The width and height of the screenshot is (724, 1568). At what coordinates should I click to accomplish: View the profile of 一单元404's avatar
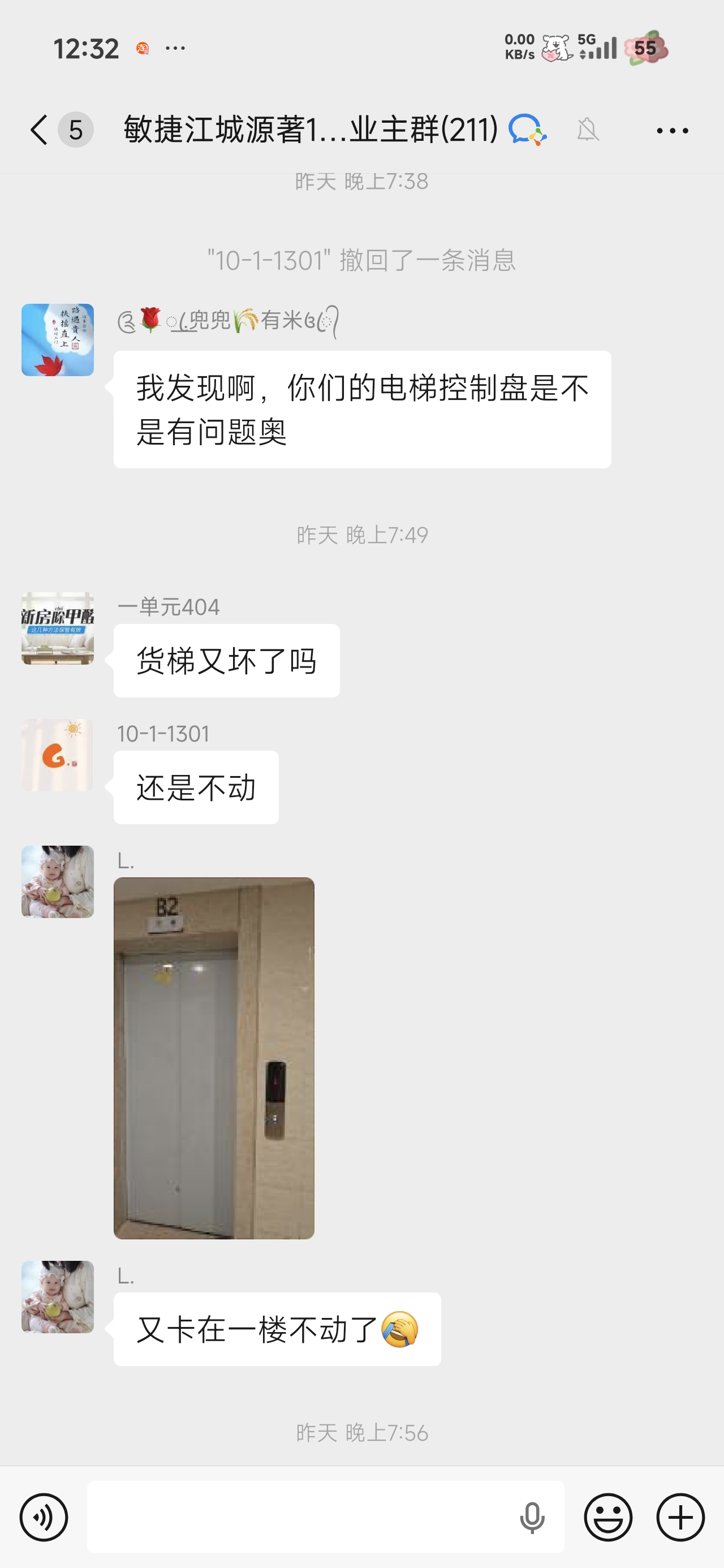pos(58,628)
